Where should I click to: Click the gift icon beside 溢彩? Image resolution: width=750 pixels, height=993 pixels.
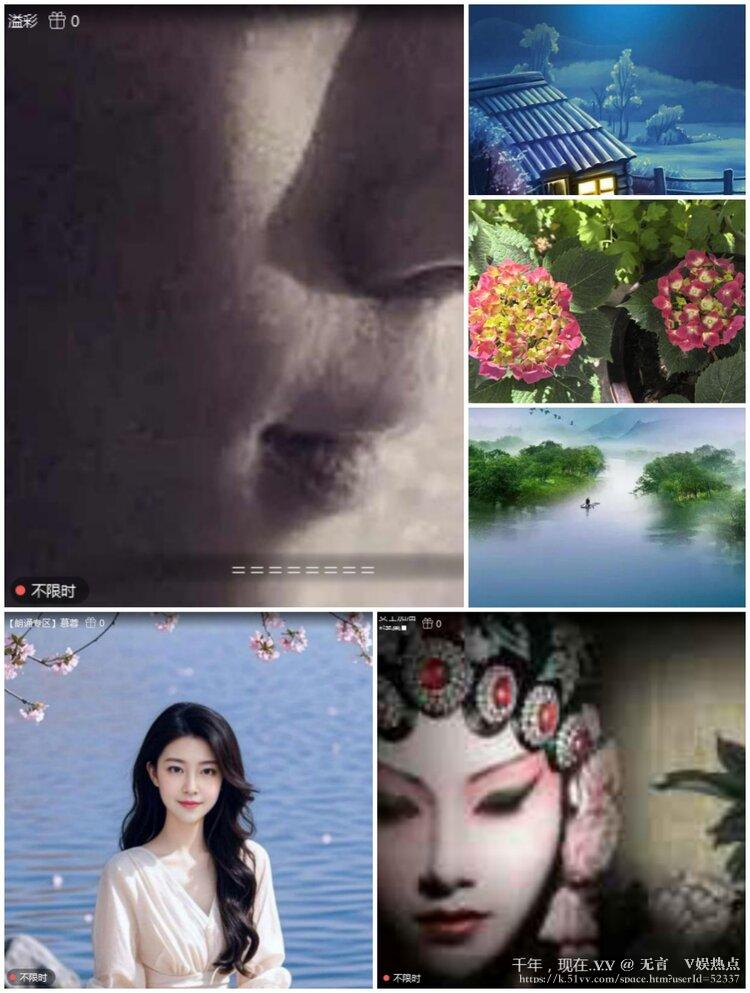[x=57, y=21]
